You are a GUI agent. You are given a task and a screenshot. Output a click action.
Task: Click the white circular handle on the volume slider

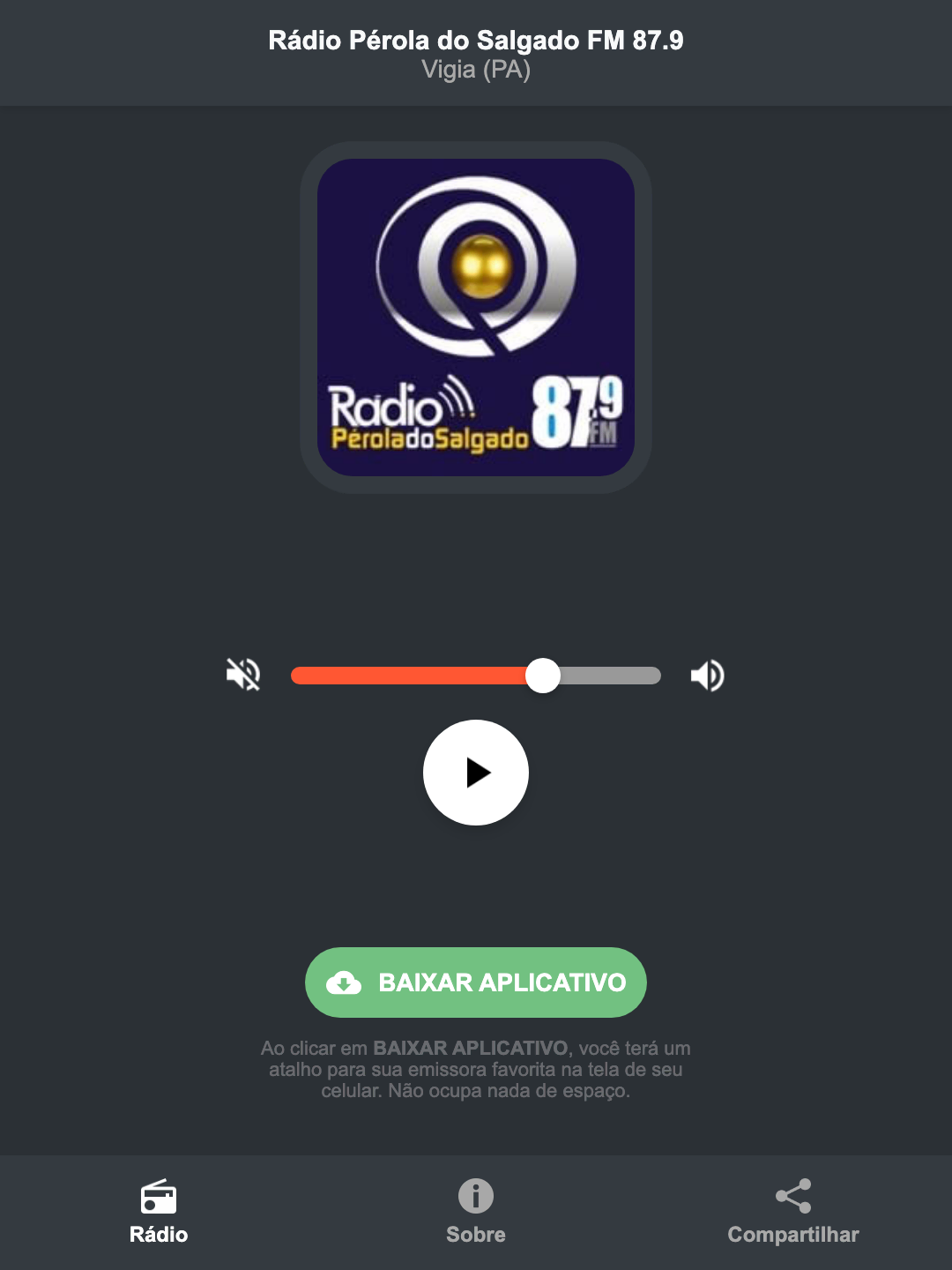(544, 675)
